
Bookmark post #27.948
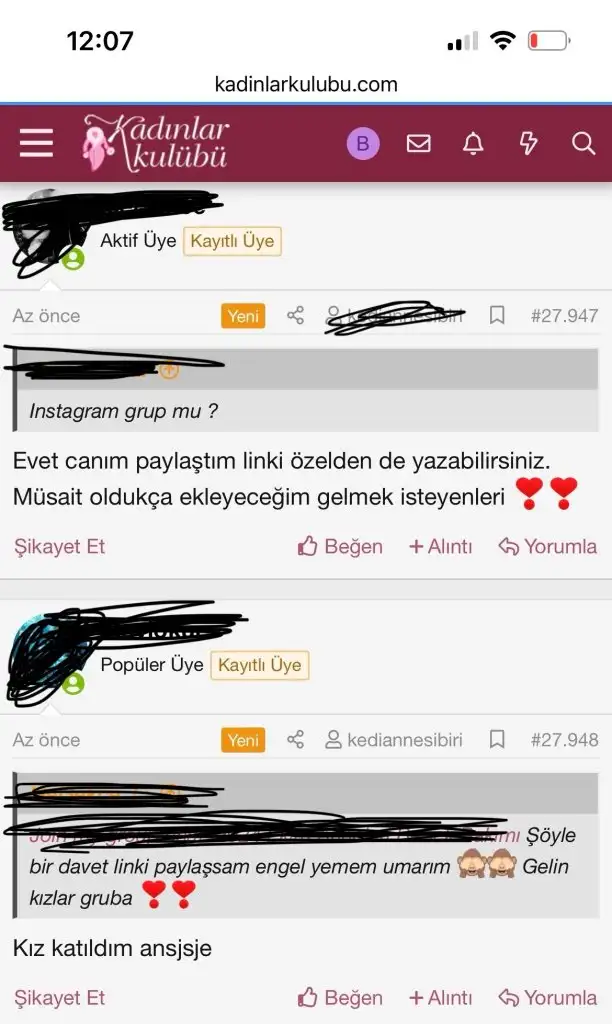pos(497,740)
